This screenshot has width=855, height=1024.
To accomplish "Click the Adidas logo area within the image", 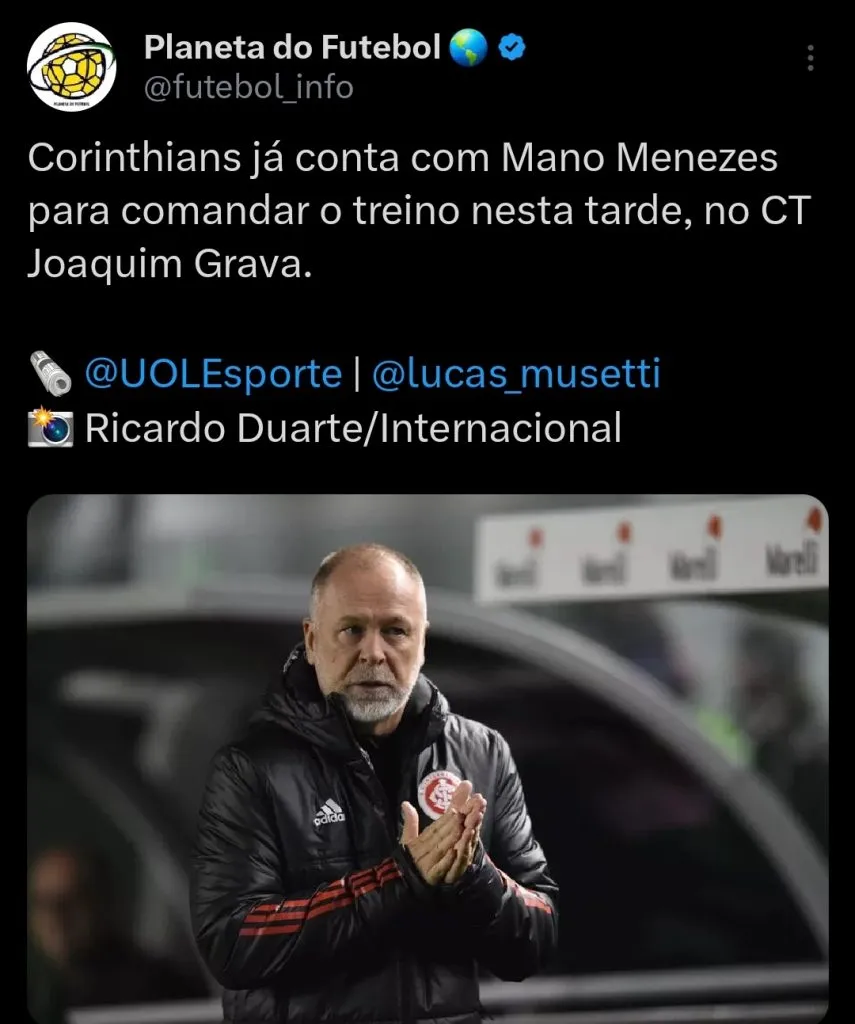I will tap(331, 810).
